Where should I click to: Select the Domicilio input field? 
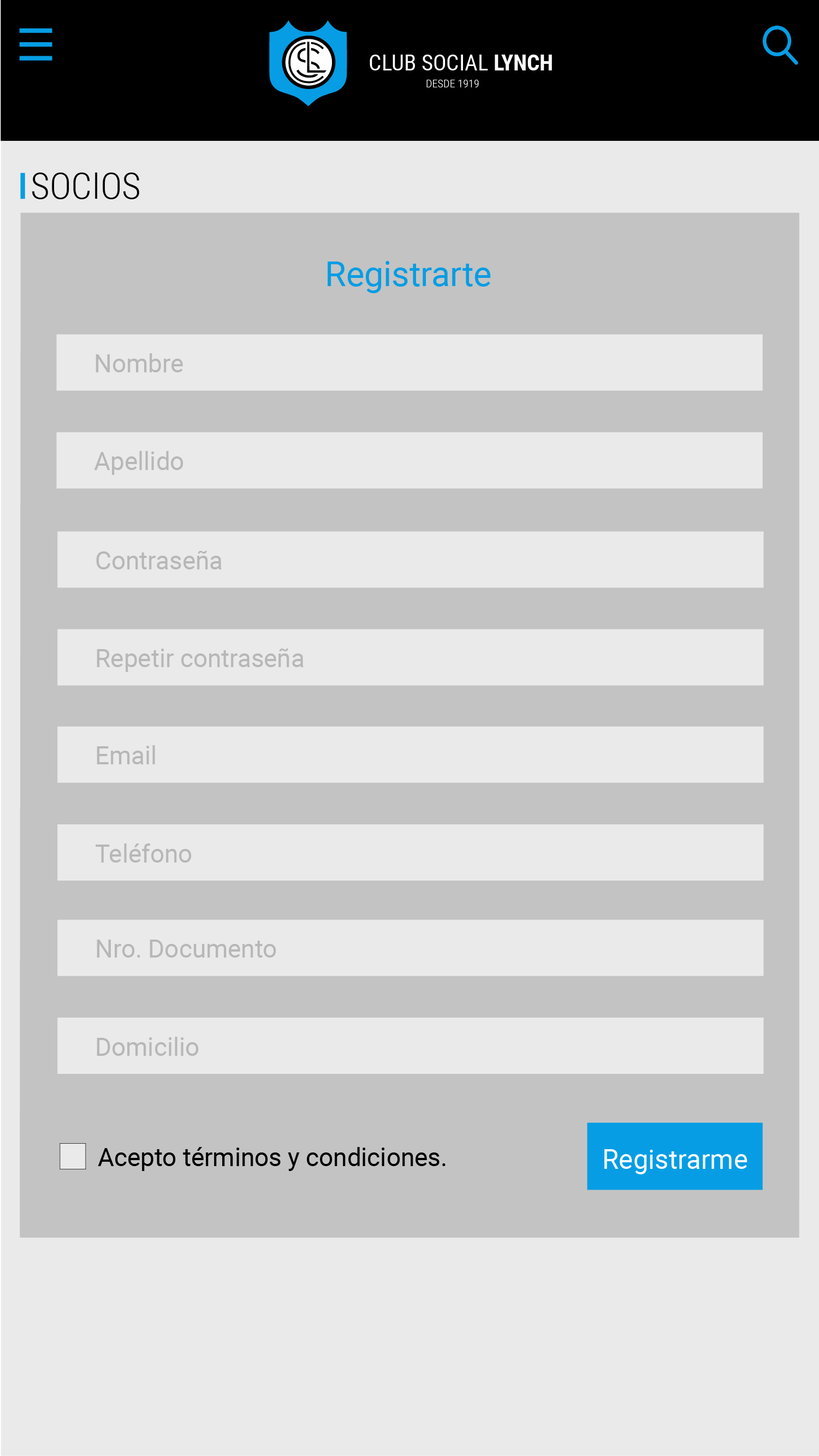coord(410,1045)
